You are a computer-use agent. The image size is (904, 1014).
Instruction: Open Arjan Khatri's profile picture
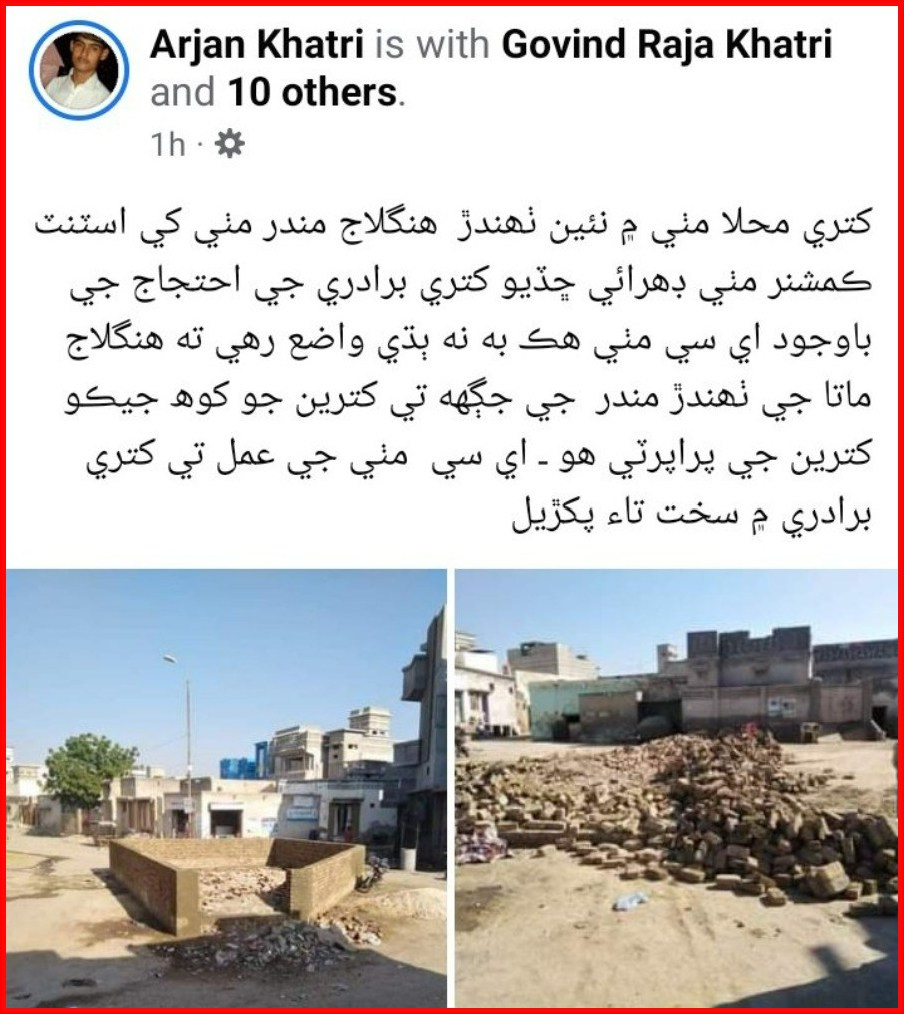point(79,70)
